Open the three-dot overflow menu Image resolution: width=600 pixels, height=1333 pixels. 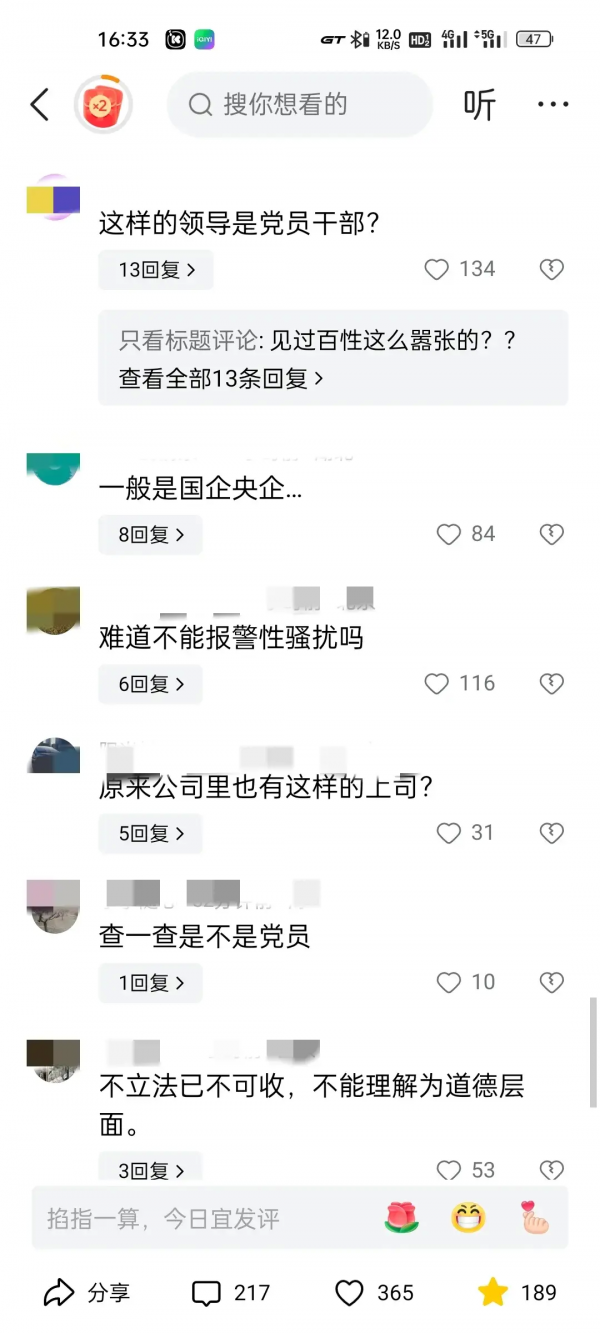click(552, 104)
